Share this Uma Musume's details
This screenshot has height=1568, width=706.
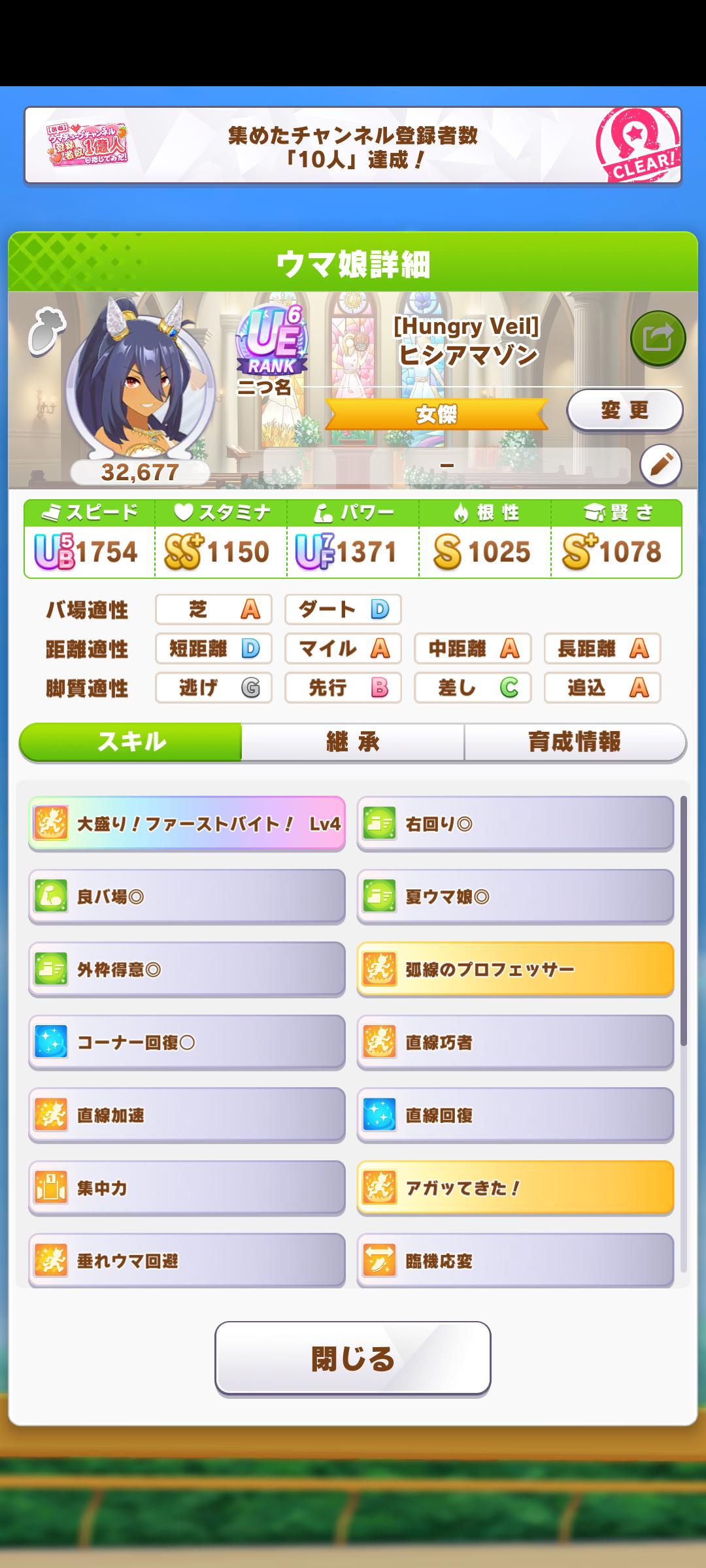tap(658, 338)
